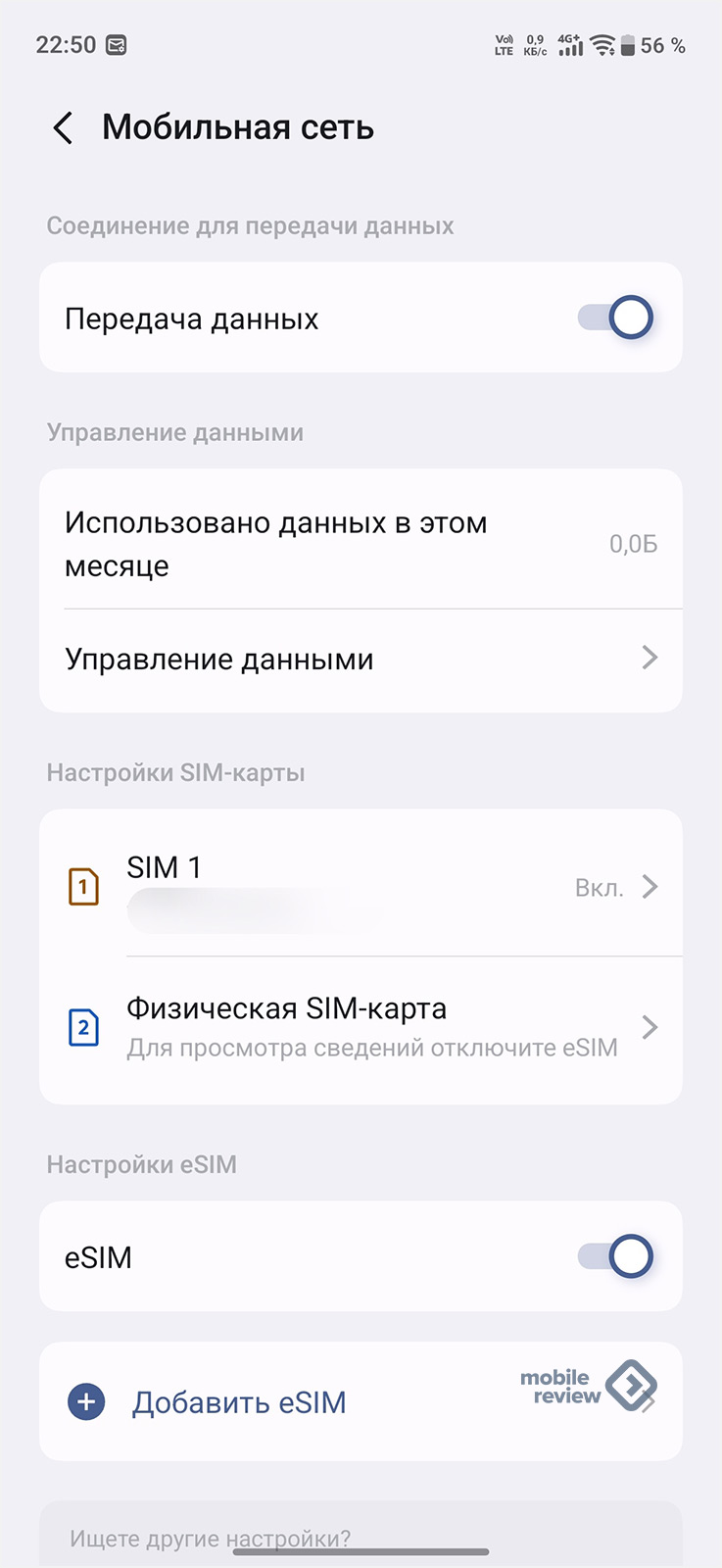The width and height of the screenshot is (722, 1568).
Task: Open Использовано данных в этом месяце
Action: tap(361, 544)
